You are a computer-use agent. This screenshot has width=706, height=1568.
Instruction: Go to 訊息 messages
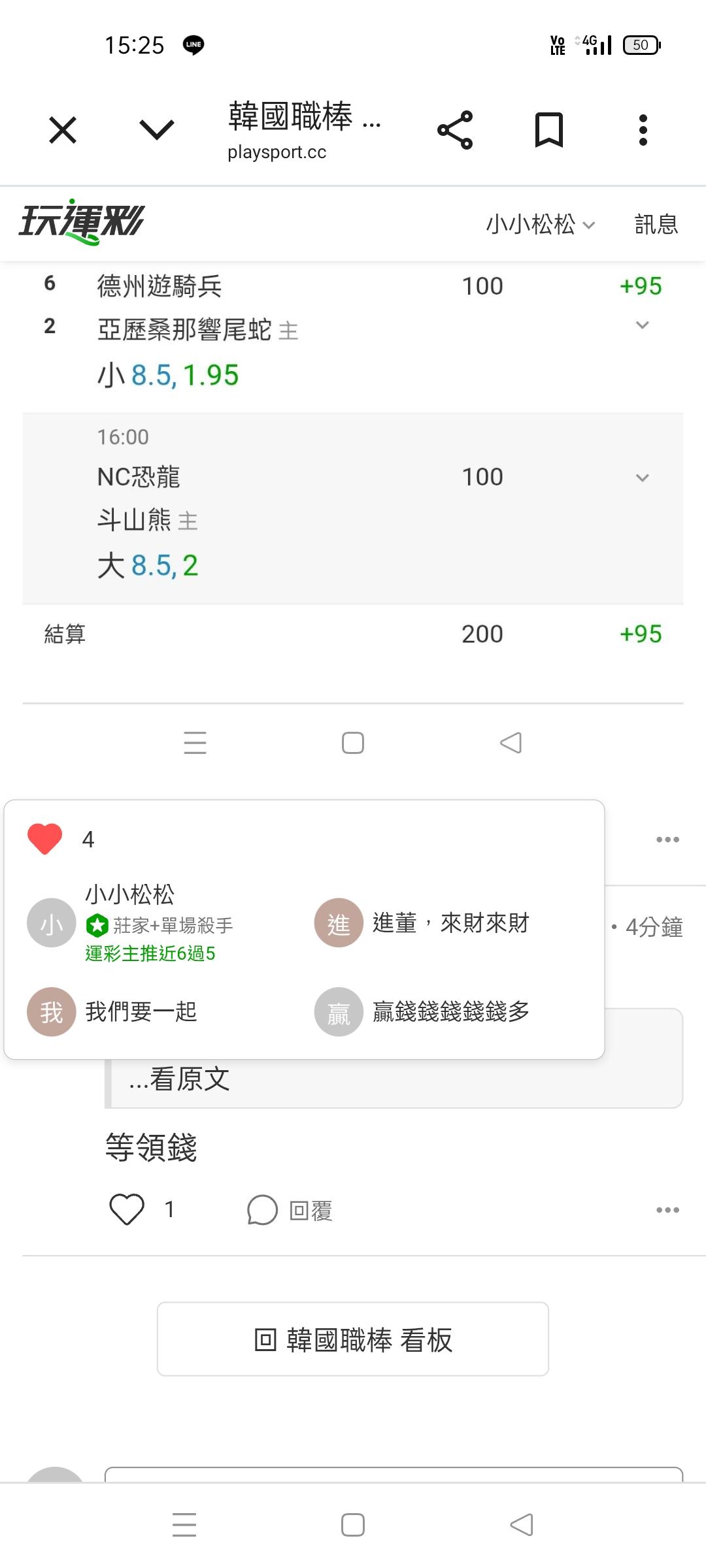pyautogui.click(x=656, y=224)
